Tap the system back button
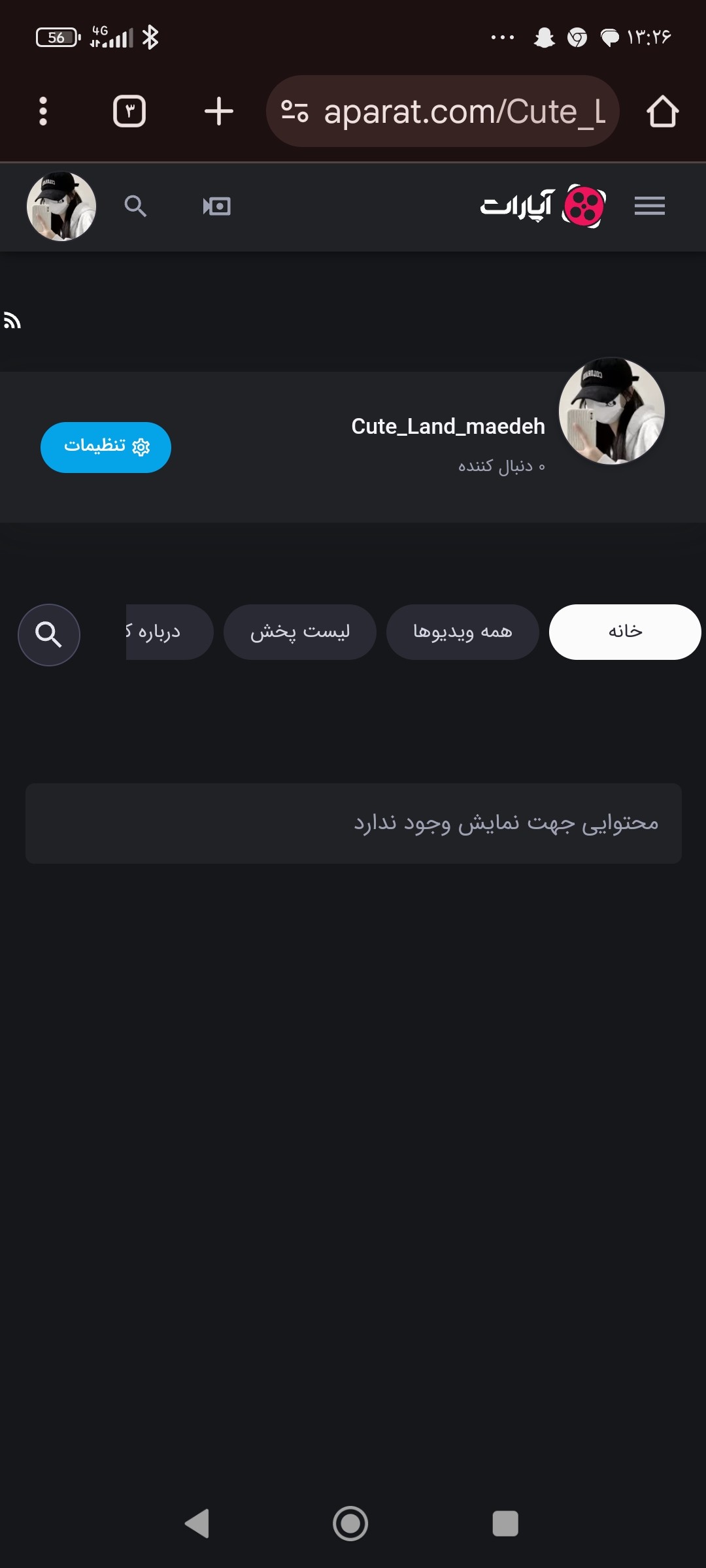706x1568 pixels. 197,1524
